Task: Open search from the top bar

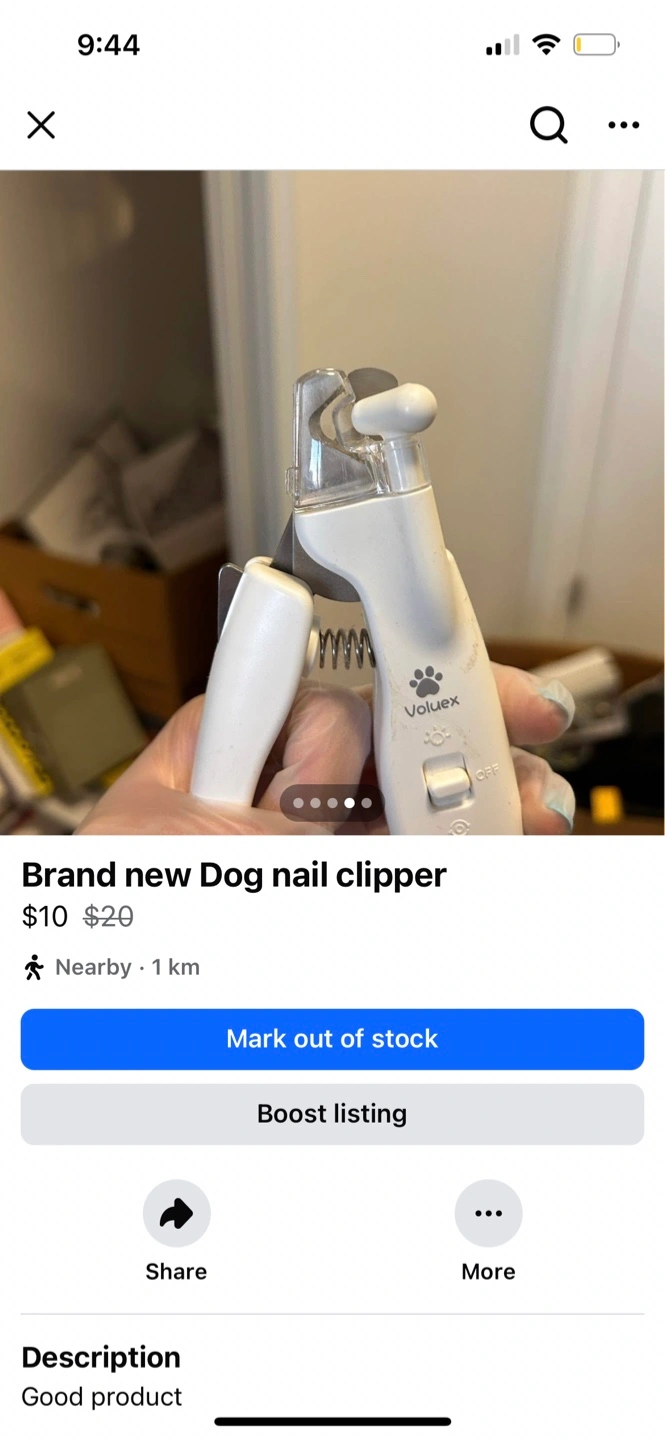Action: click(x=548, y=125)
